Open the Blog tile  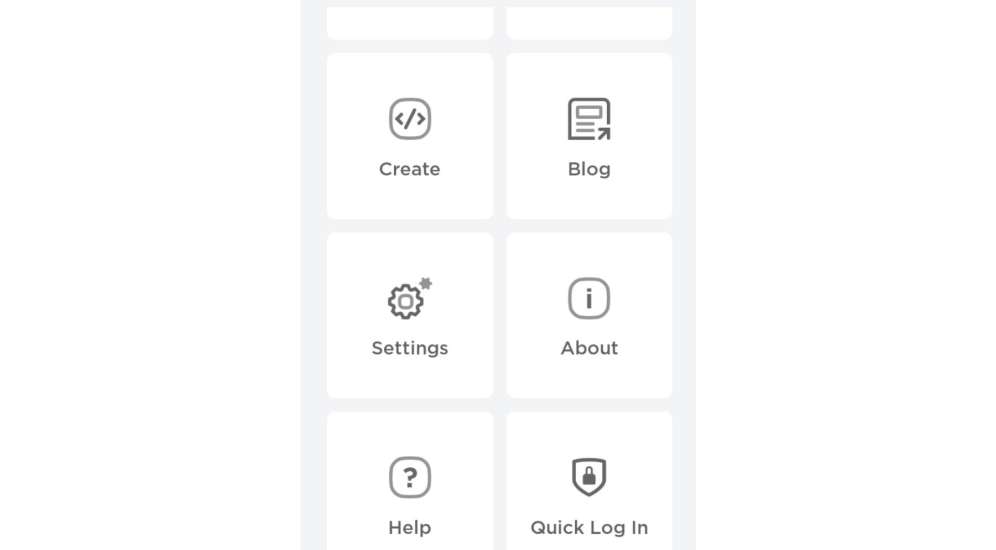point(589,136)
